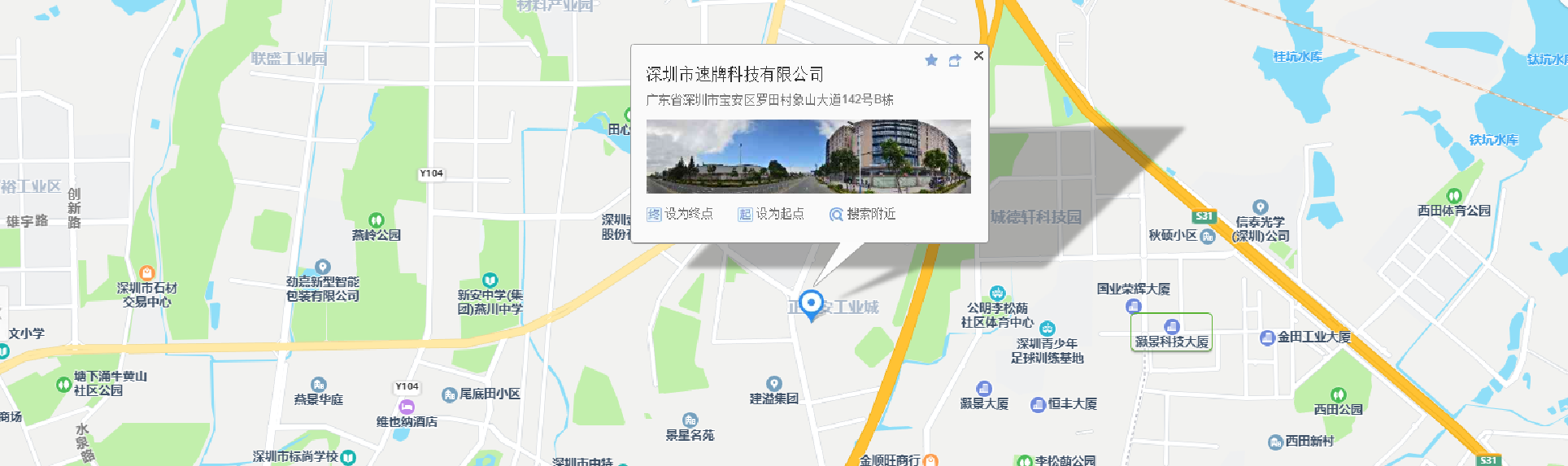
Task: Open 西田体育公园 marker
Action: pos(1454,196)
